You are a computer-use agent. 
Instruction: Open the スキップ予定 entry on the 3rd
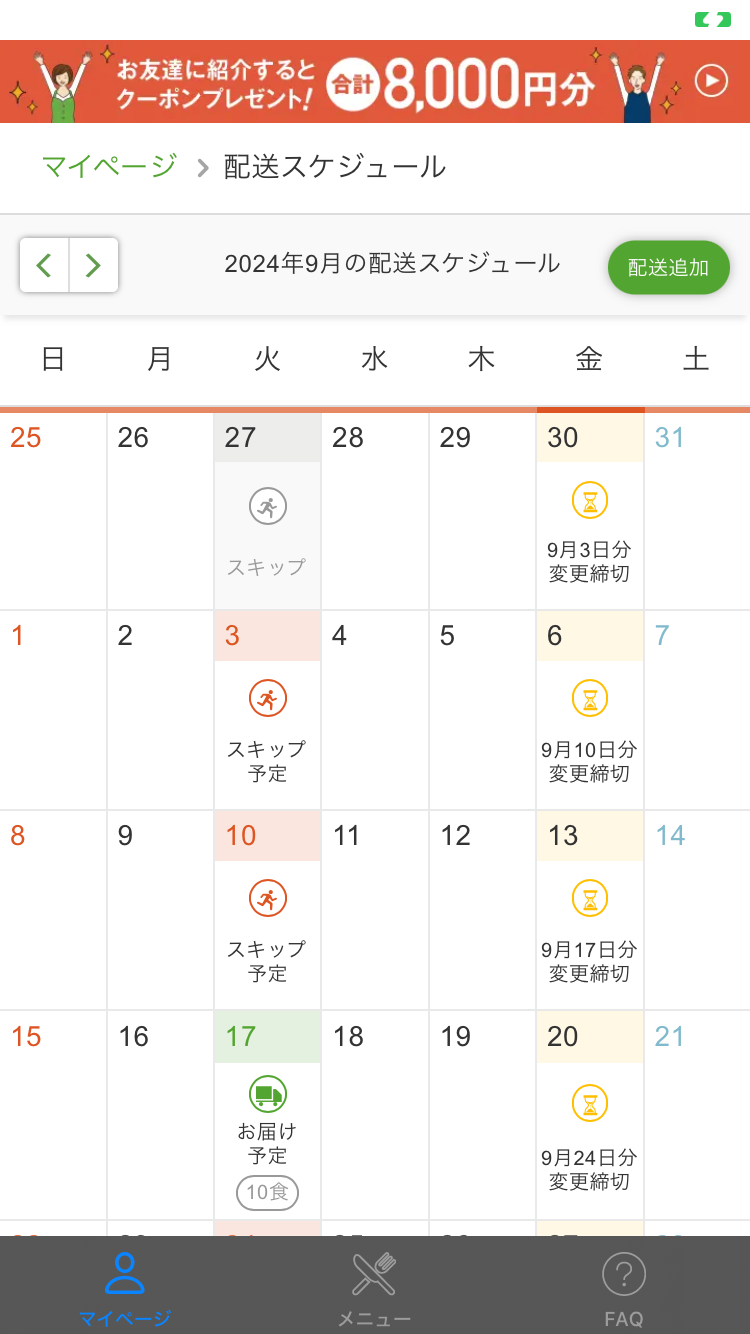point(267,730)
